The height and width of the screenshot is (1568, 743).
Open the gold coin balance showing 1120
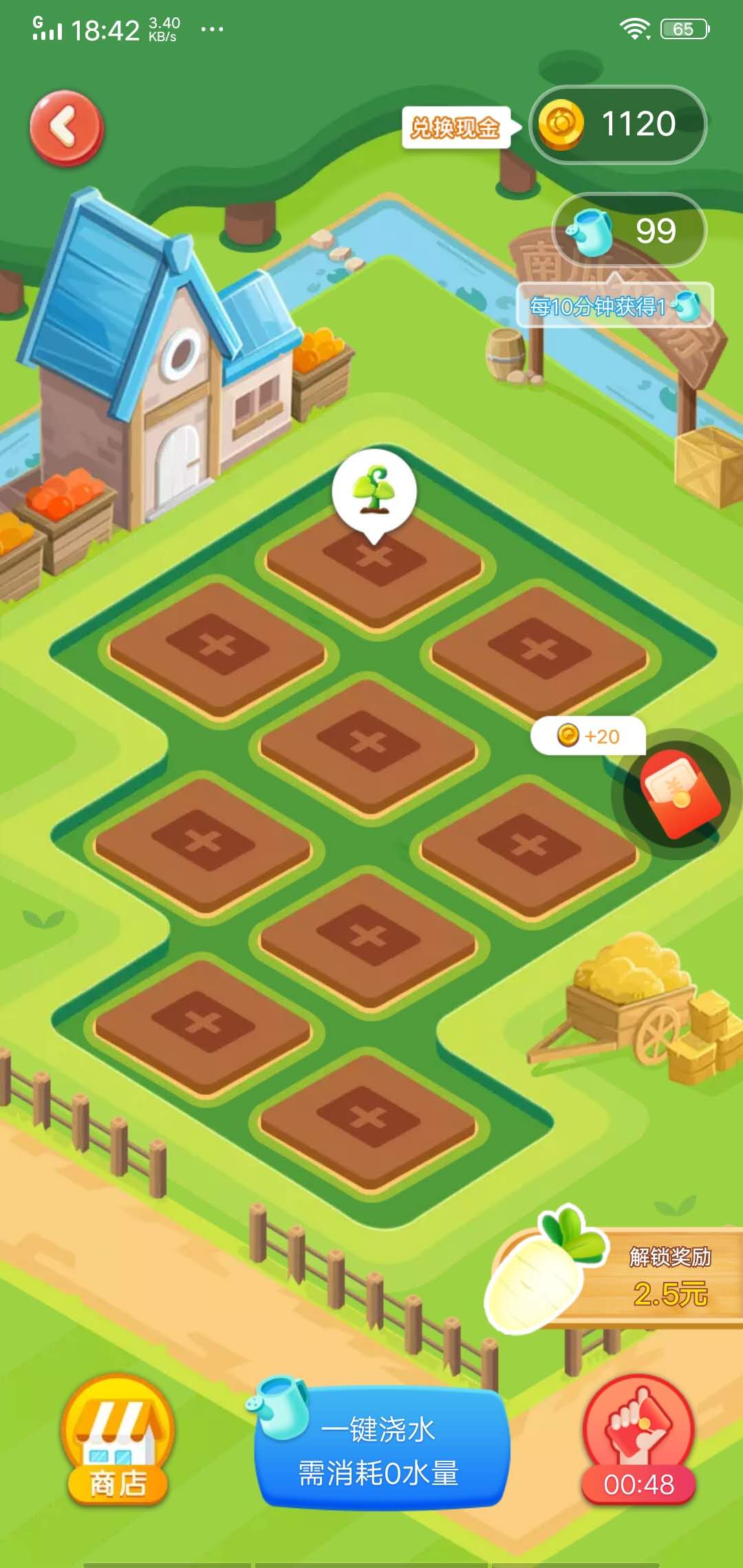pos(617,124)
